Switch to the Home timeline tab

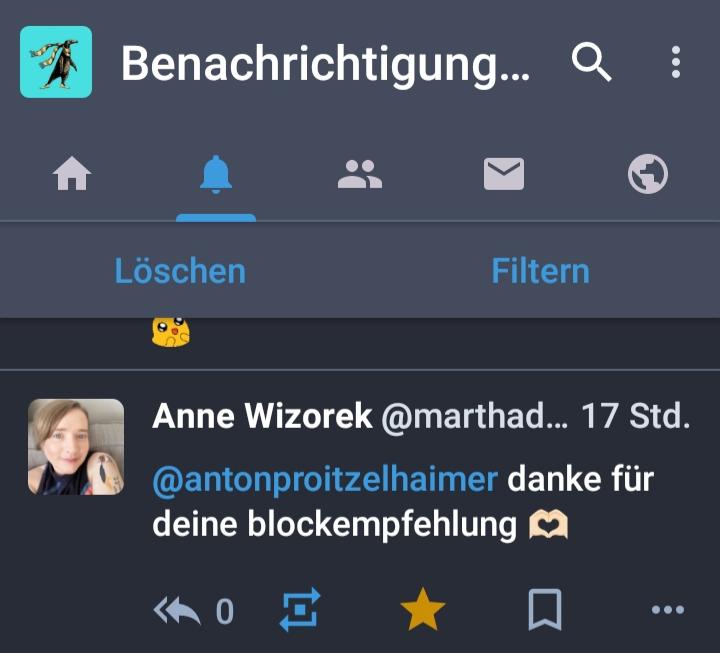tap(72, 175)
